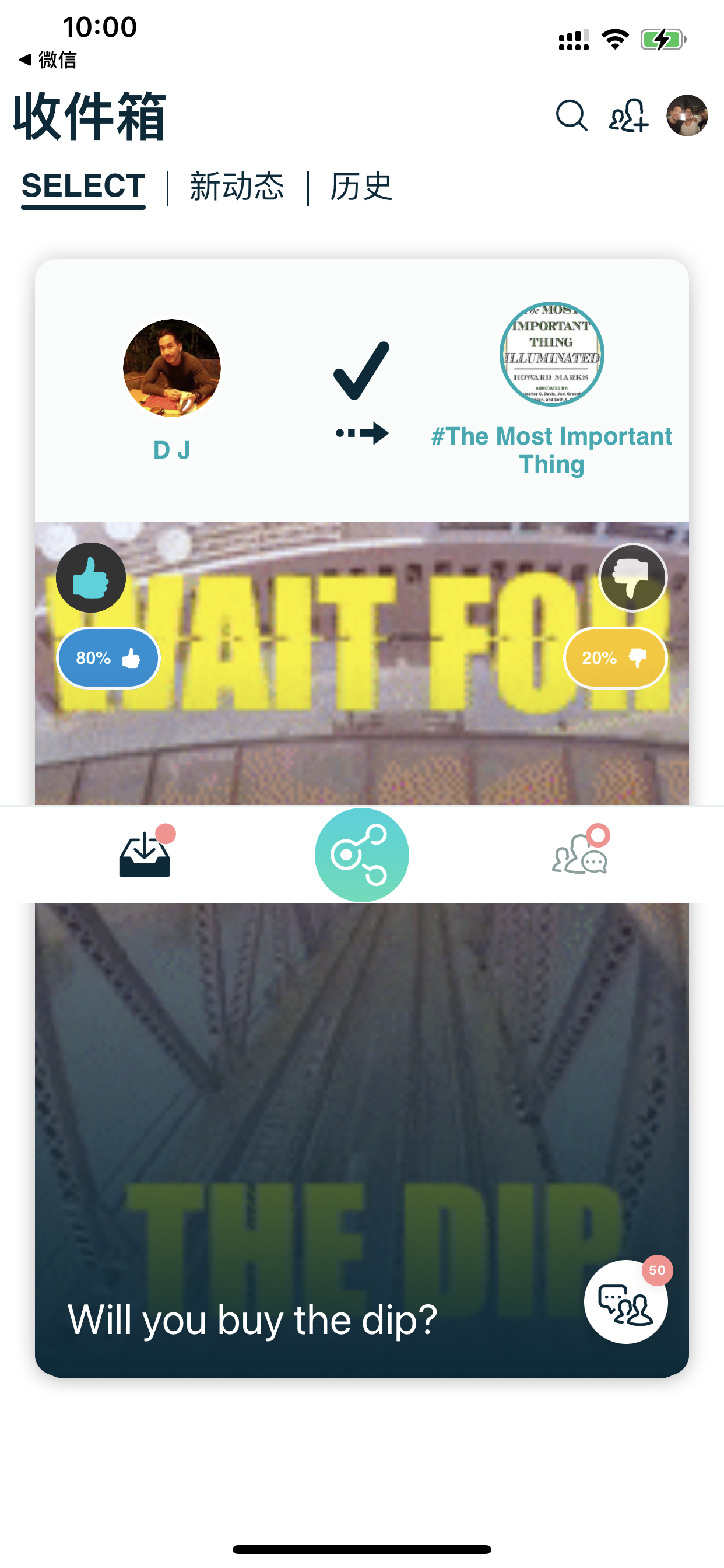Screen dimensions: 724x1568
Task: Open the inbox tab in bottom bar
Action: pos(145,853)
